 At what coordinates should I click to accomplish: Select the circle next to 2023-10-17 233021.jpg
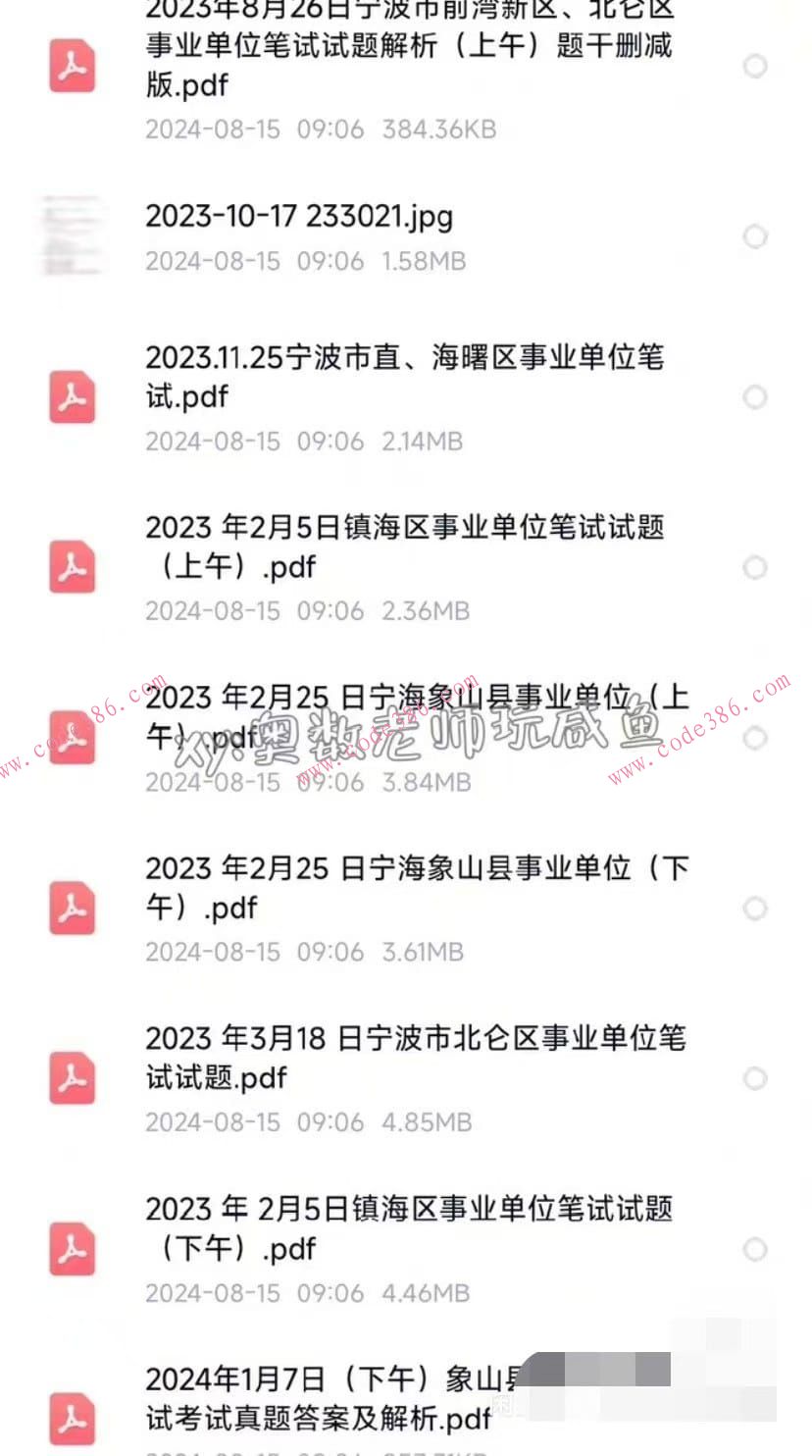[755, 236]
